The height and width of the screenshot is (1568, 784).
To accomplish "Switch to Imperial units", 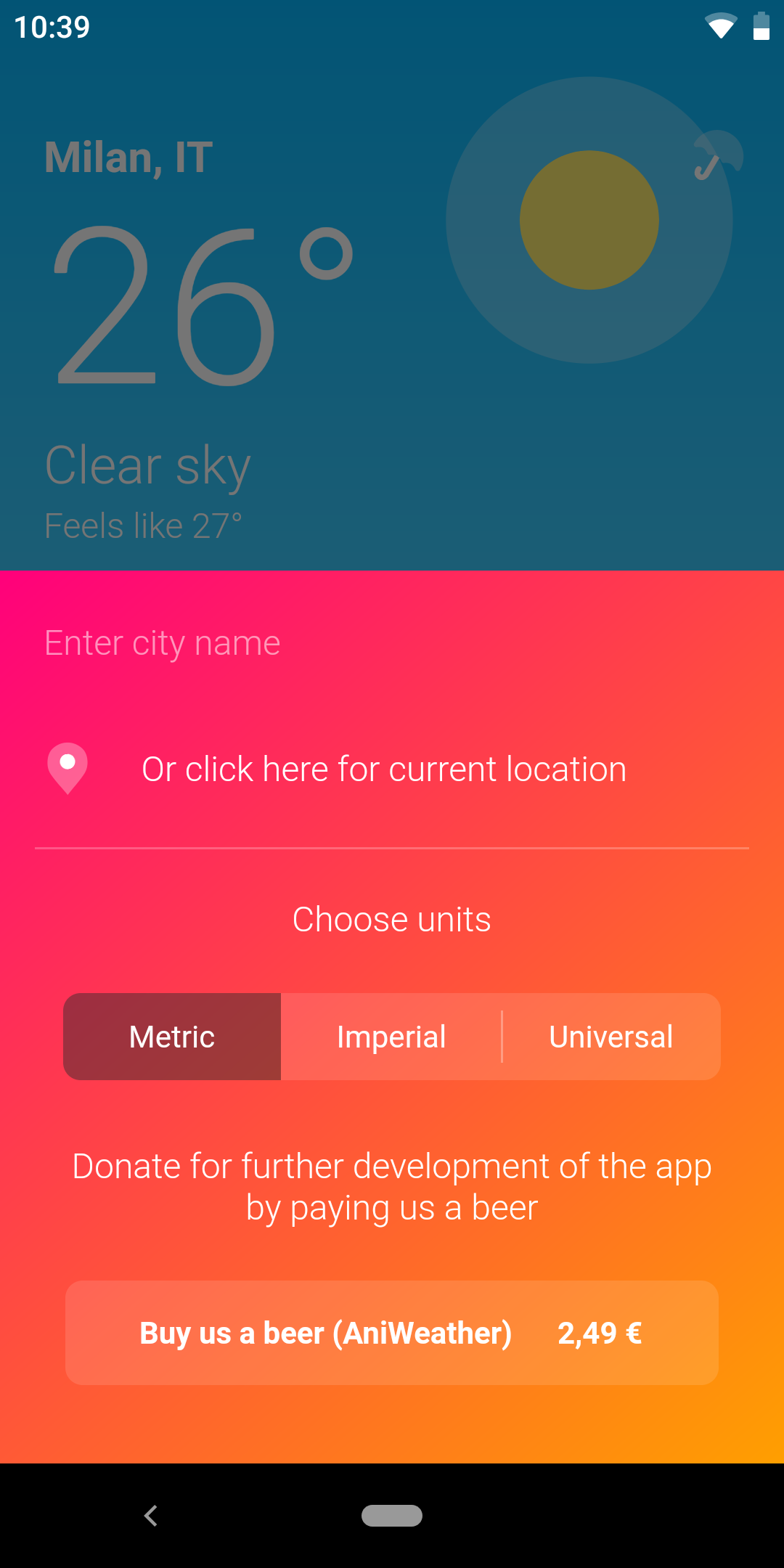I will click(391, 1037).
